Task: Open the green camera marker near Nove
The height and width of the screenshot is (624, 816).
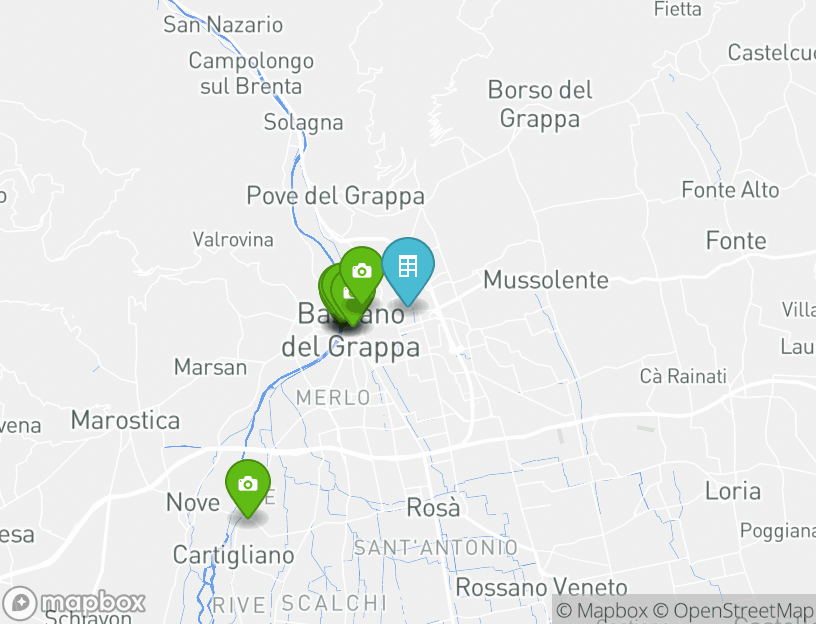Action: (248, 484)
